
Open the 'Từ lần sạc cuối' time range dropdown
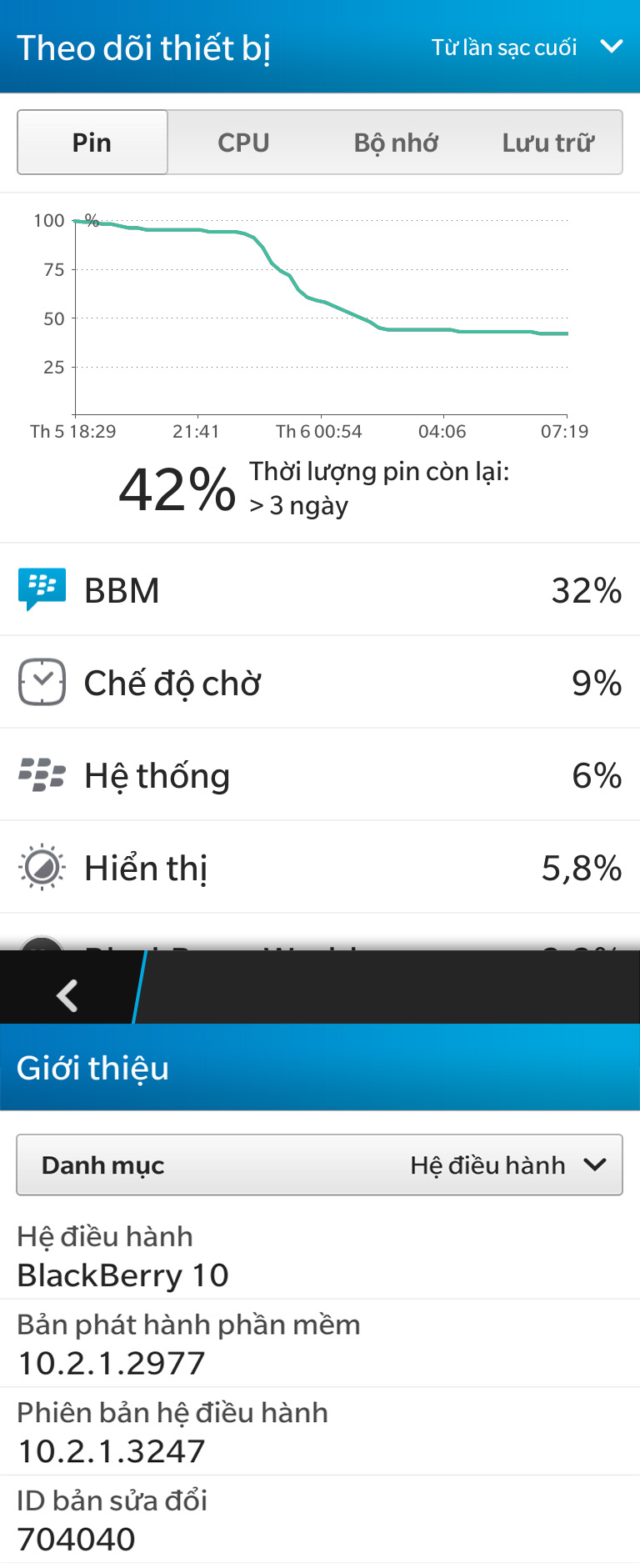(527, 48)
